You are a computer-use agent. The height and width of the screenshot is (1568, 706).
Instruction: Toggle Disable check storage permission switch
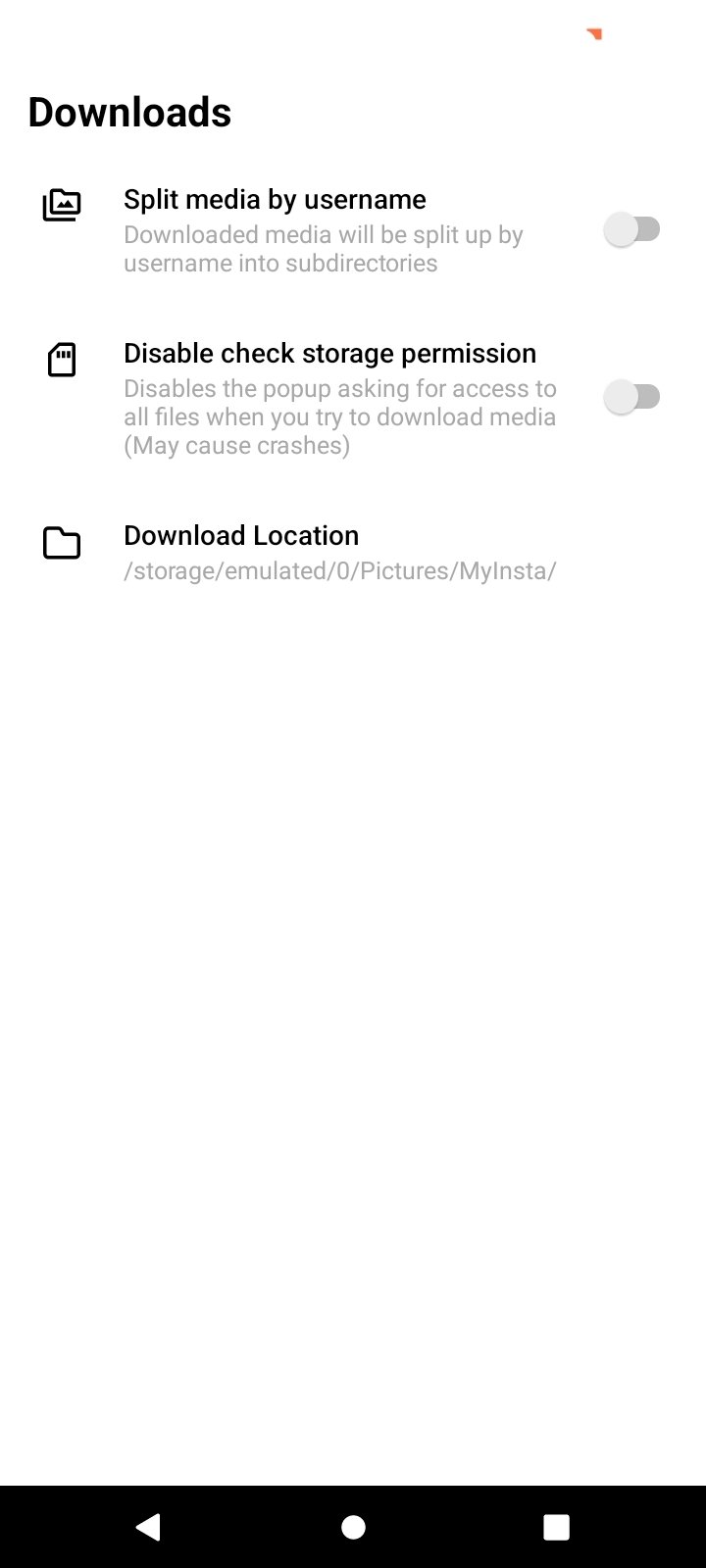(x=631, y=397)
